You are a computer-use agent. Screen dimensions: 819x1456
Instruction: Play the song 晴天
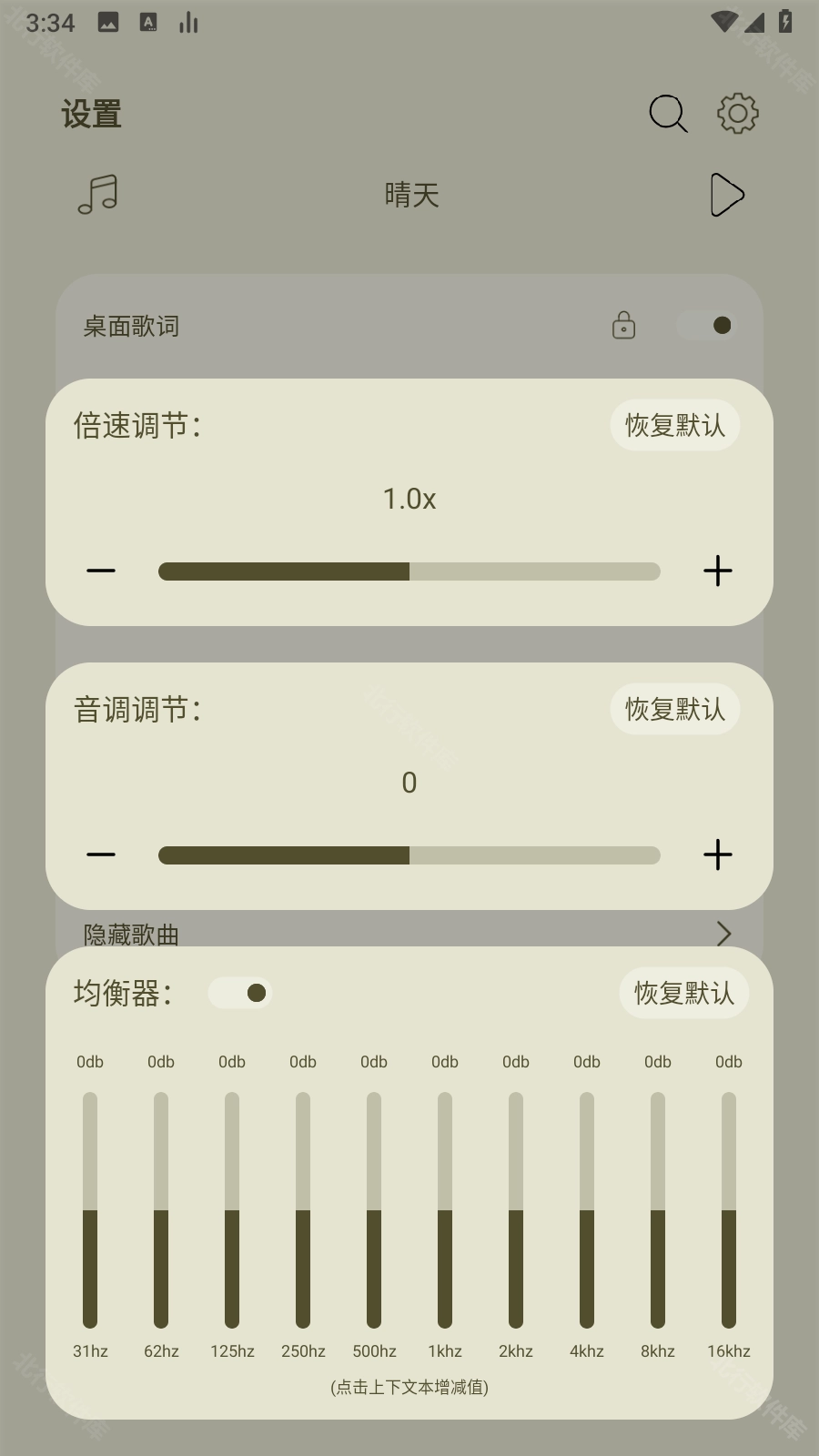[x=726, y=195]
